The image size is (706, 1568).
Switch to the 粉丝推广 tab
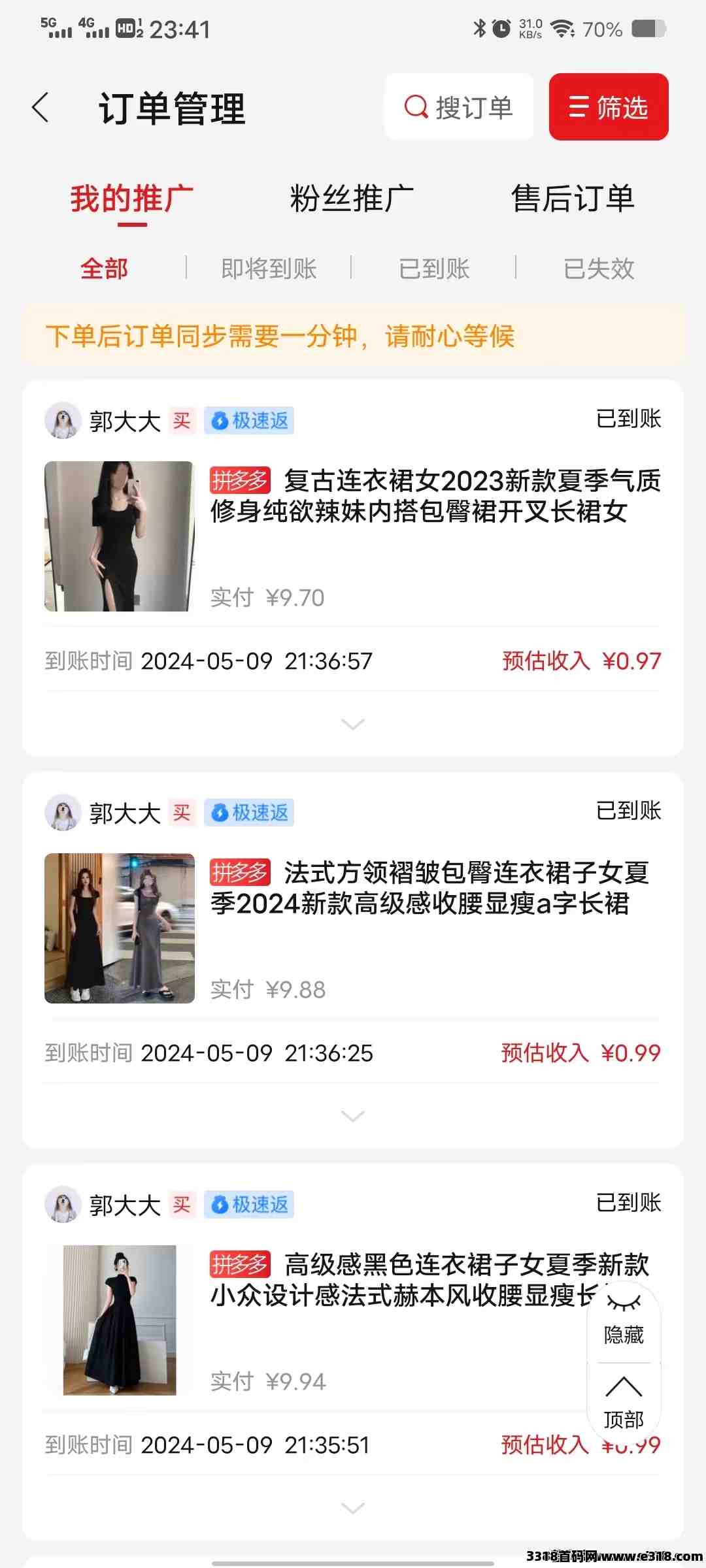coord(352,199)
